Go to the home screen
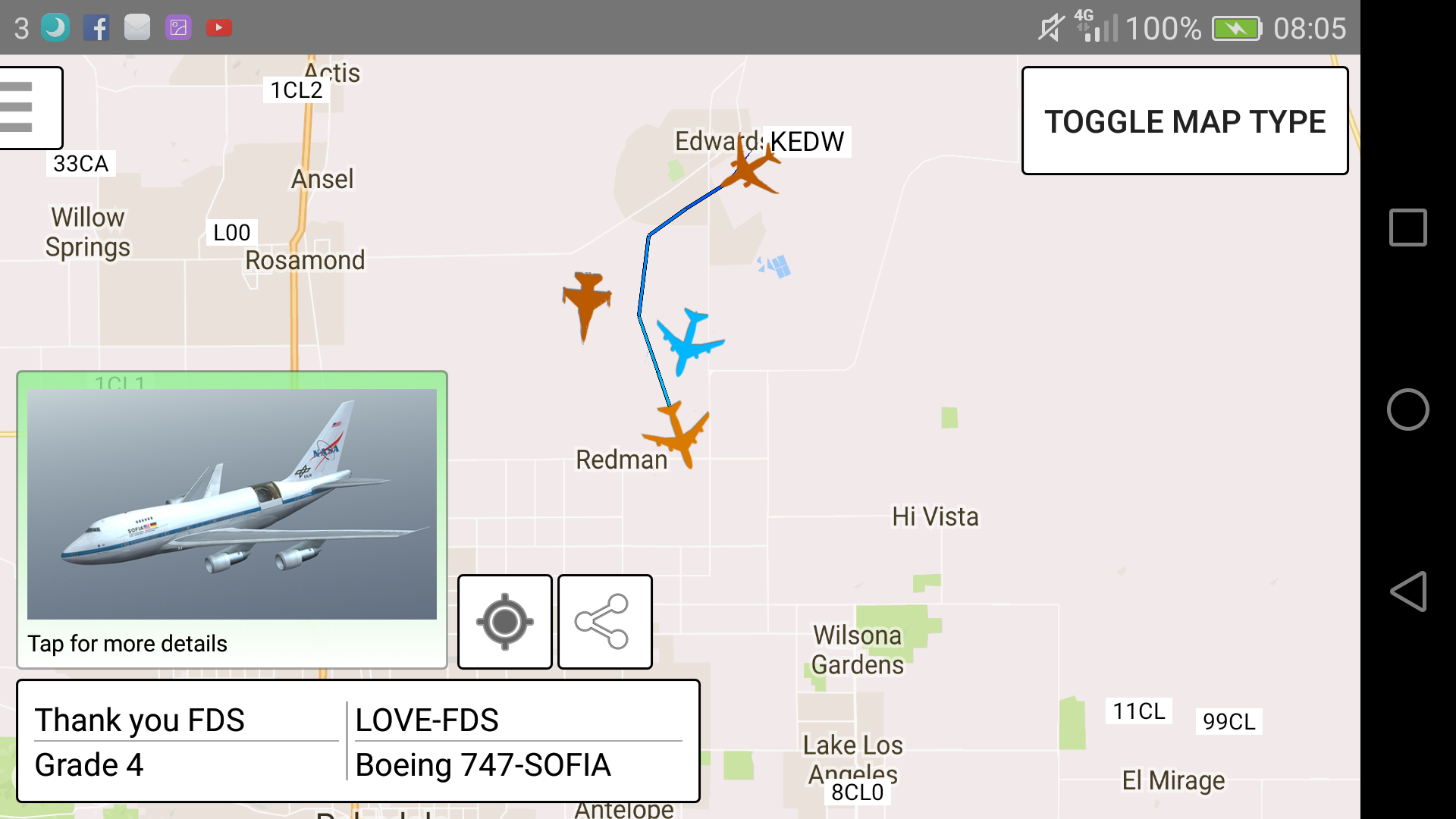Image resolution: width=1456 pixels, height=819 pixels. (x=1407, y=409)
